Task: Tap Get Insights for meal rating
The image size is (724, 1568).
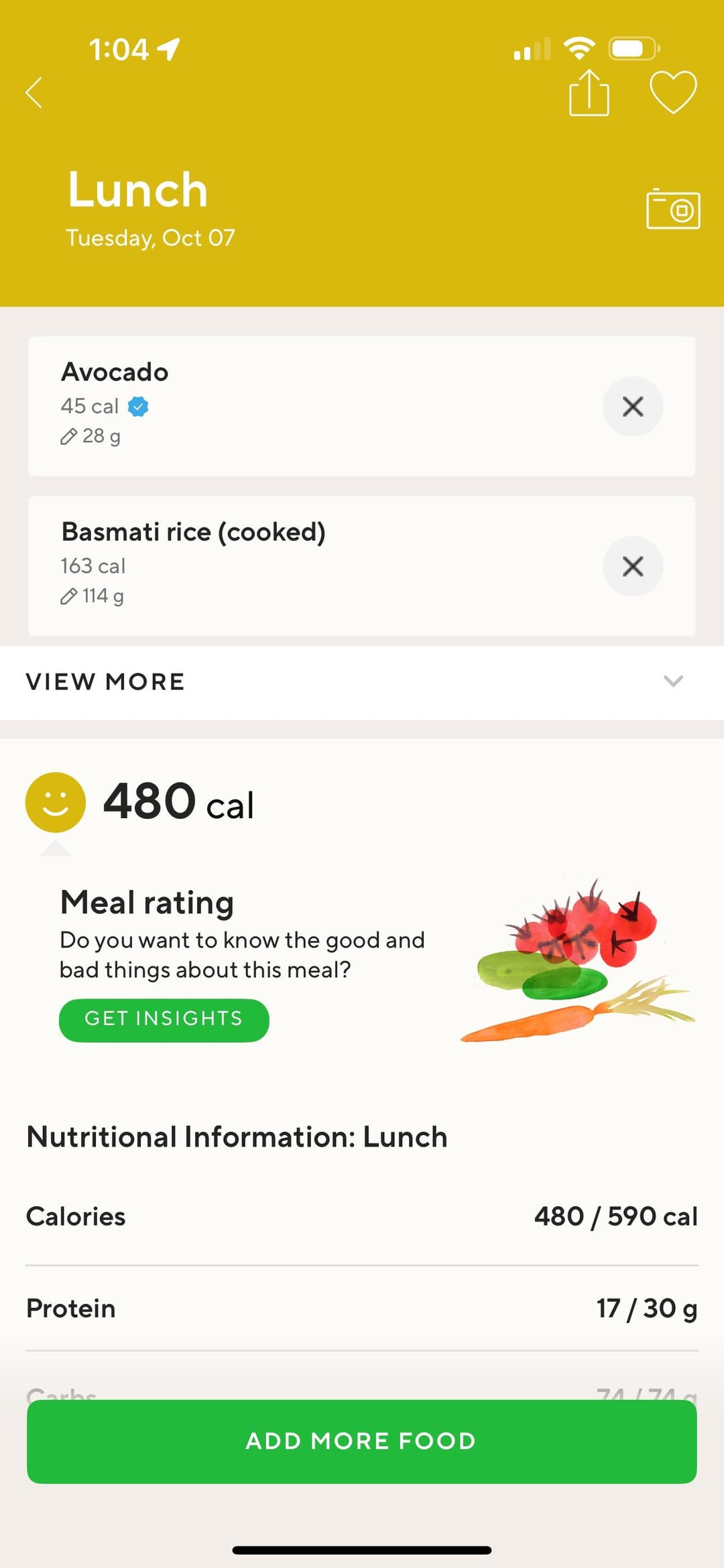Action: tap(164, 1019)
